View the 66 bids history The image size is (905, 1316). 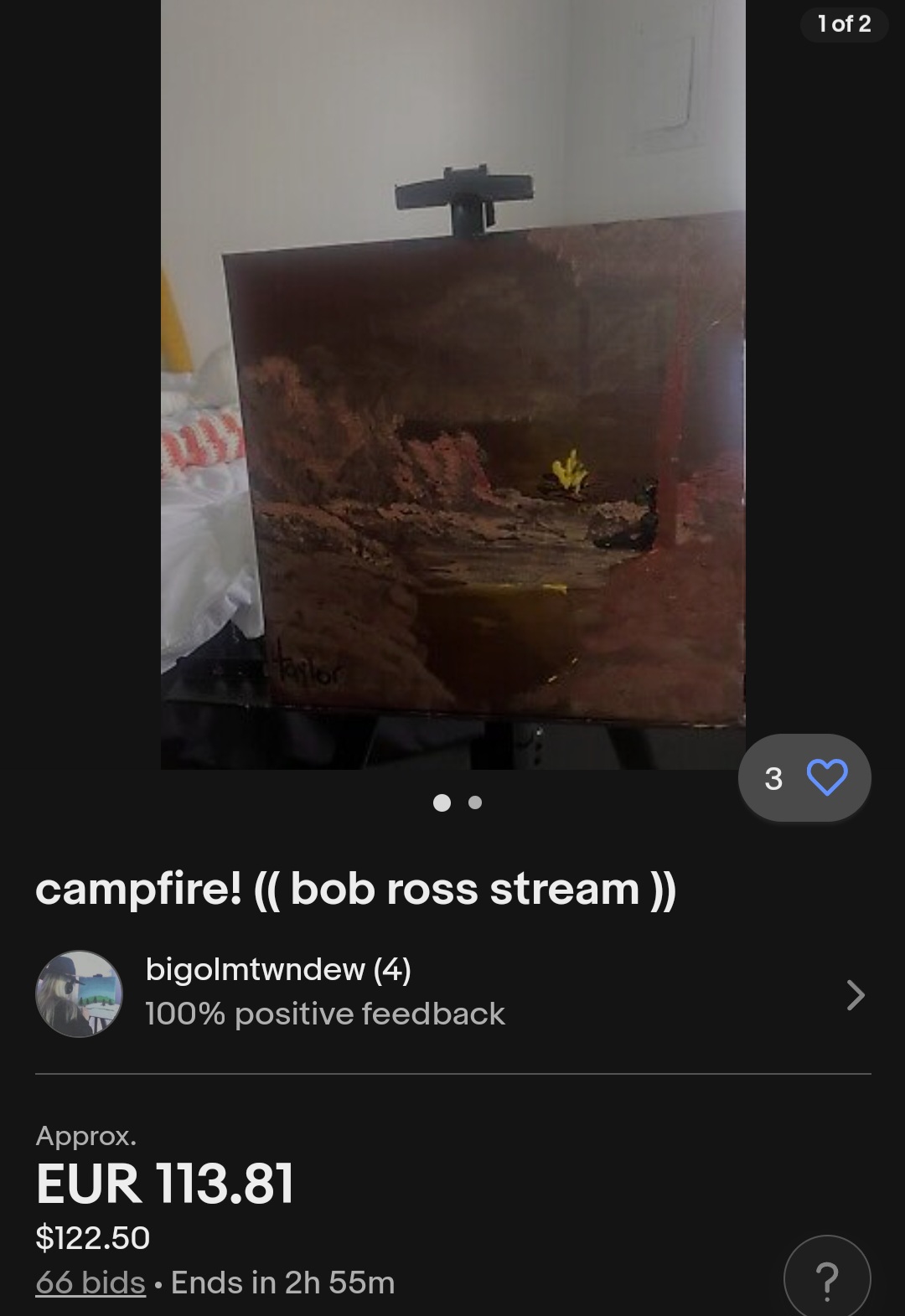90,1282
